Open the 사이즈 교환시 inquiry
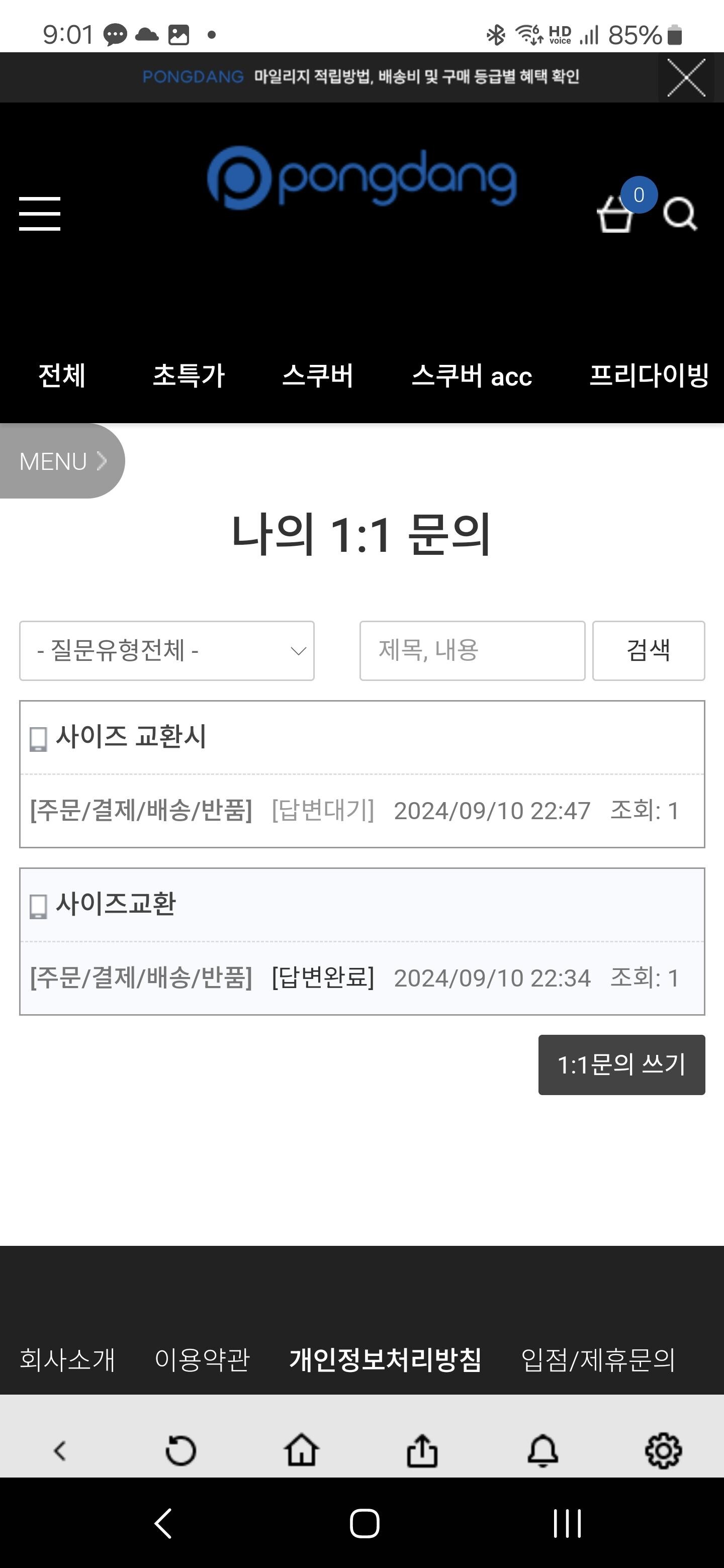The width and height of the screenshot is (724, 1568). pos(132,736)
